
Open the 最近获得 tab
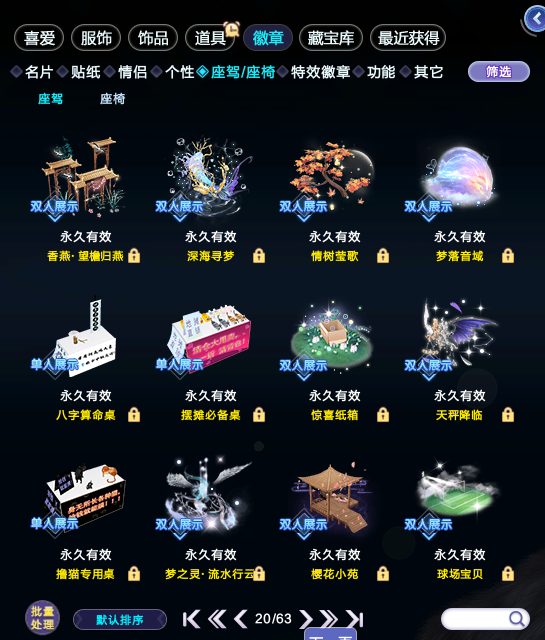pos(408,38)
